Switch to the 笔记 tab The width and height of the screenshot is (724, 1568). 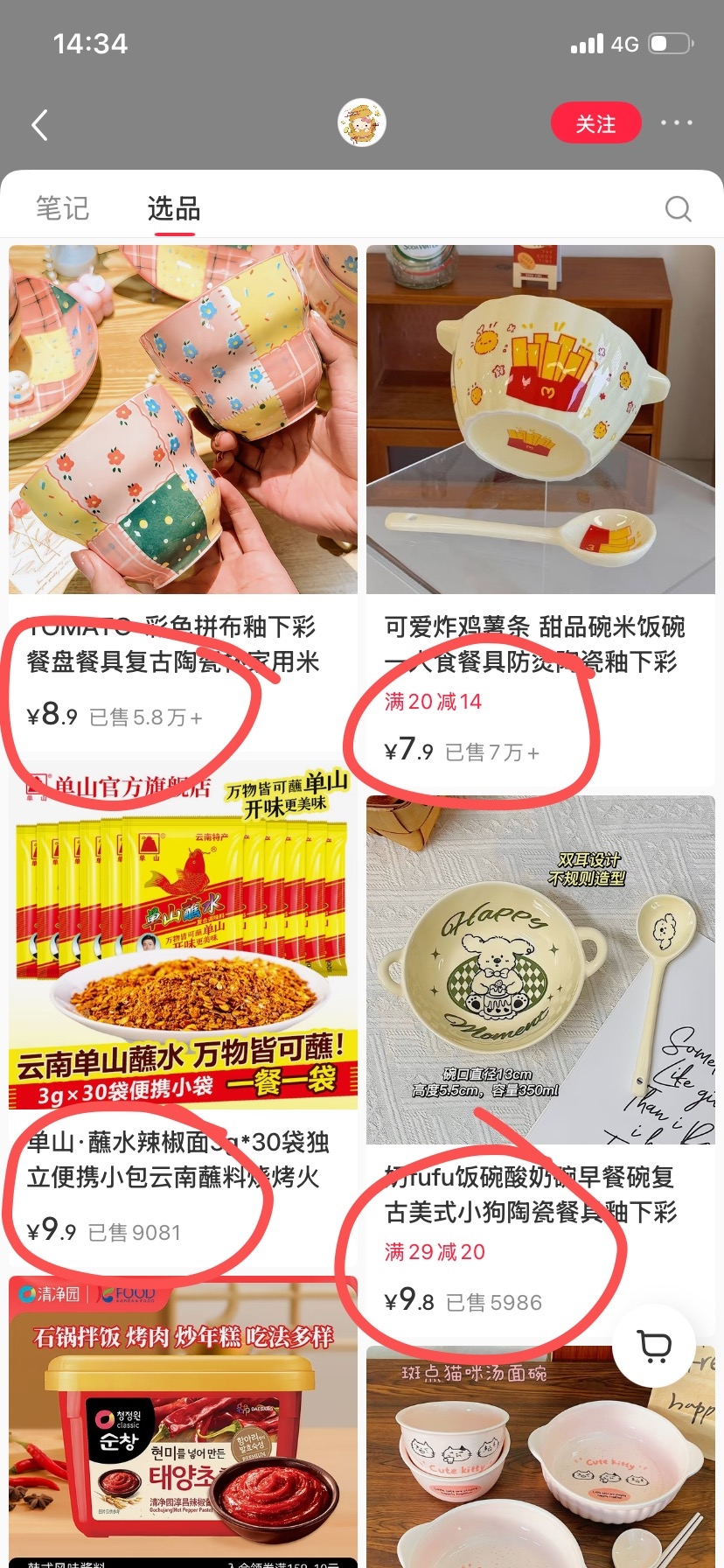63,208
